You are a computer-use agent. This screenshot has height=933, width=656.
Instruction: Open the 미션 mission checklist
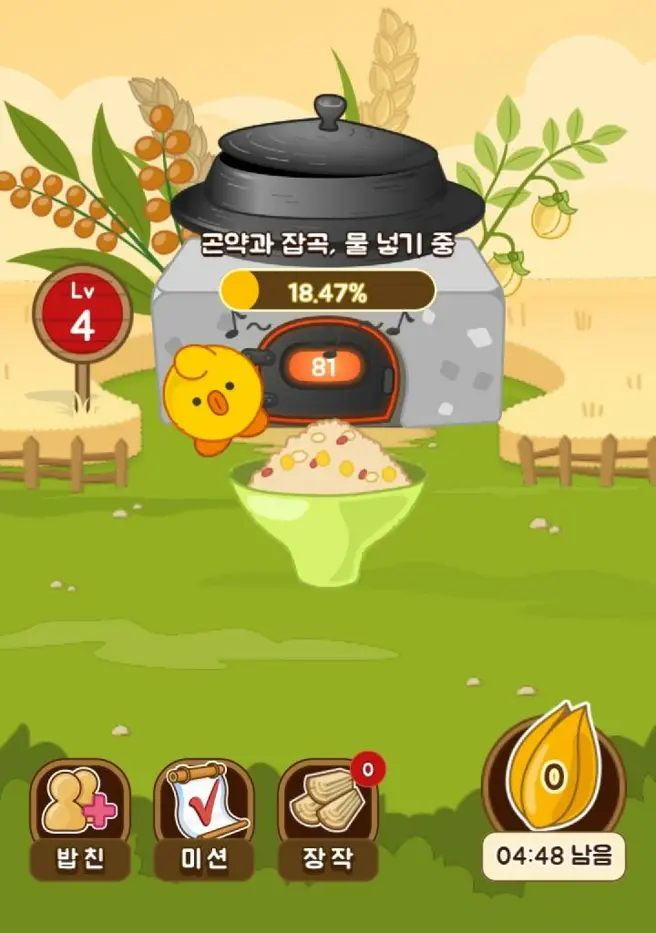tap(204, 815)
